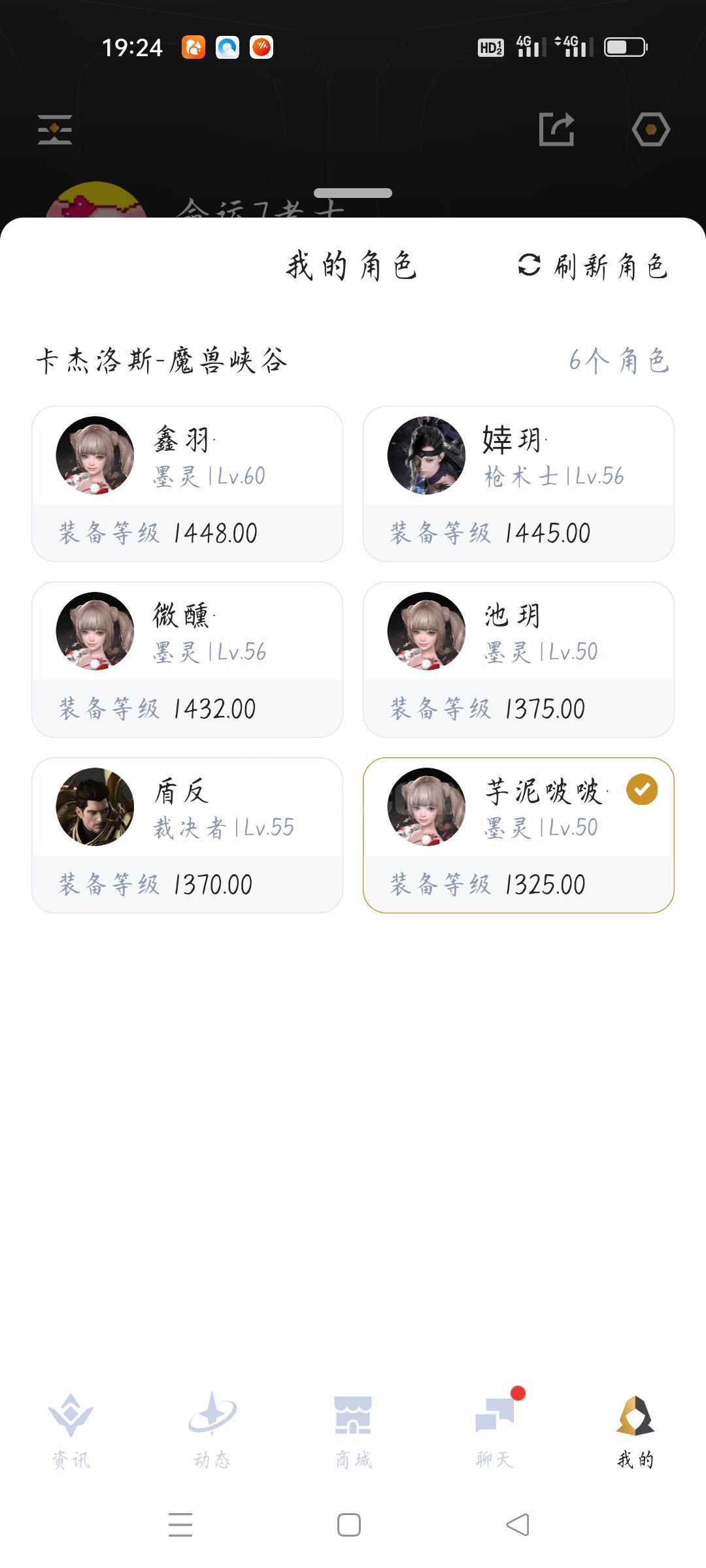
Task: Select the character 盾反
Action: coord(187,835)
